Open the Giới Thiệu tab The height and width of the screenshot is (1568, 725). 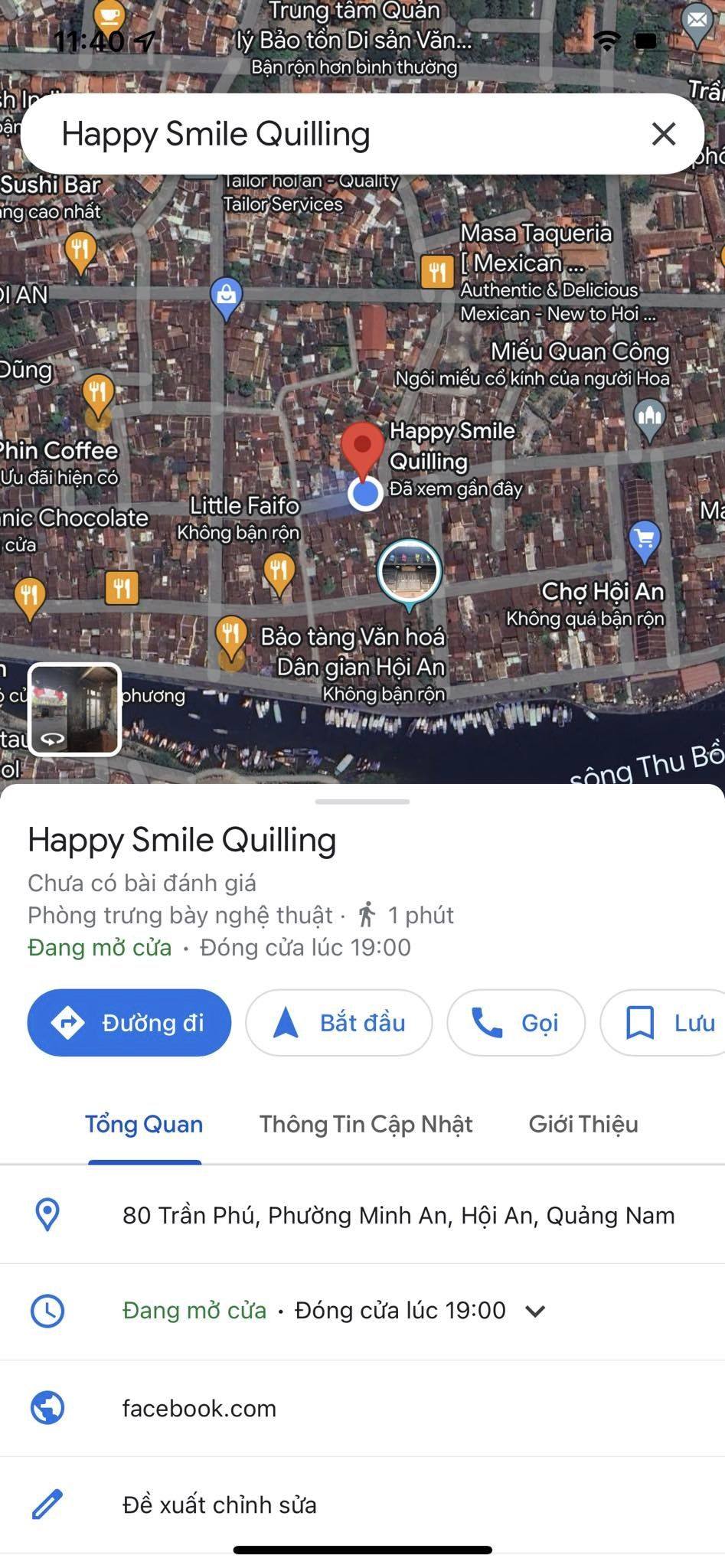point(583,1124)
